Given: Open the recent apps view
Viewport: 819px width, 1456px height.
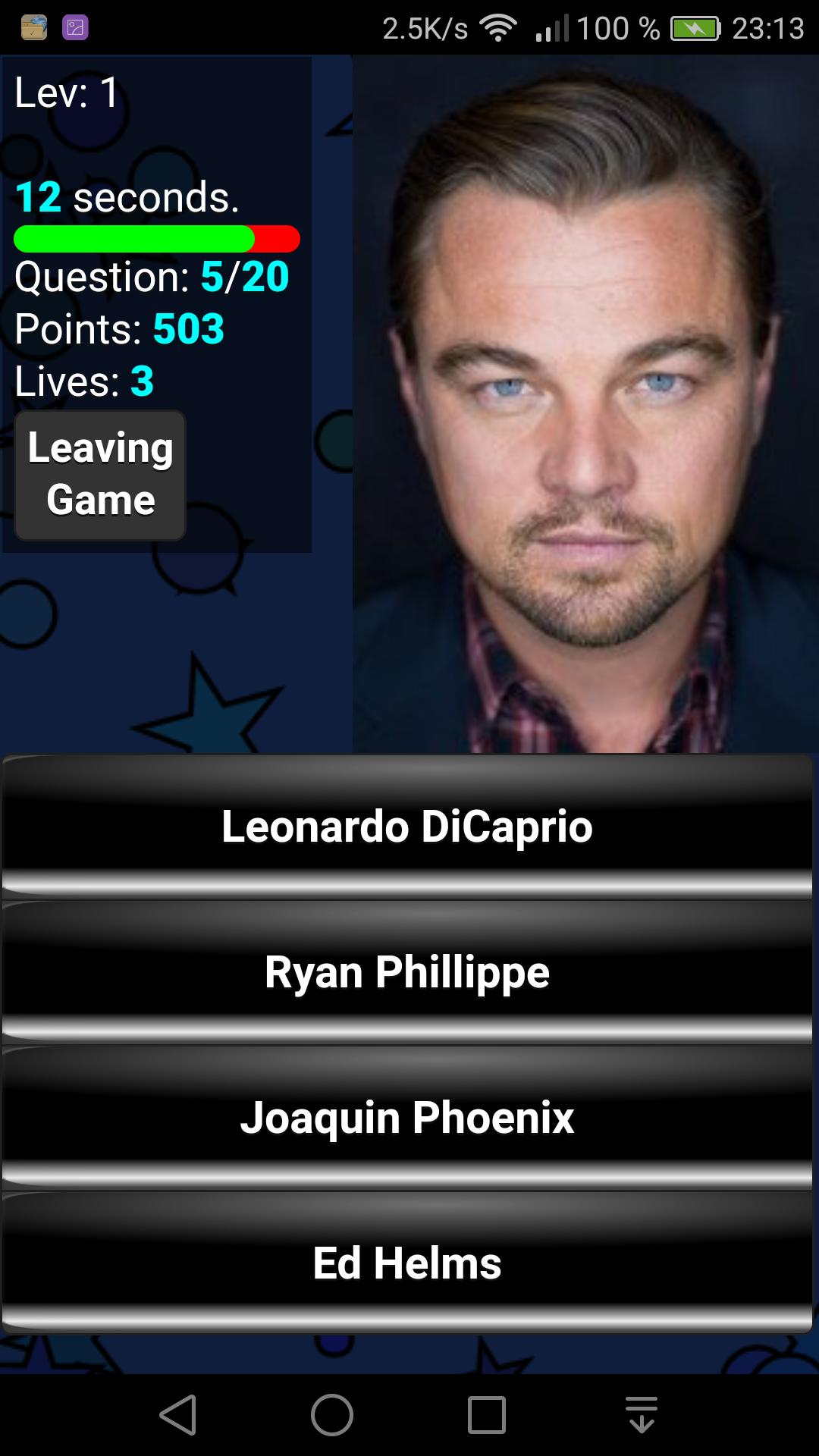Looking at the screenshot, I should coord(486,1415).
